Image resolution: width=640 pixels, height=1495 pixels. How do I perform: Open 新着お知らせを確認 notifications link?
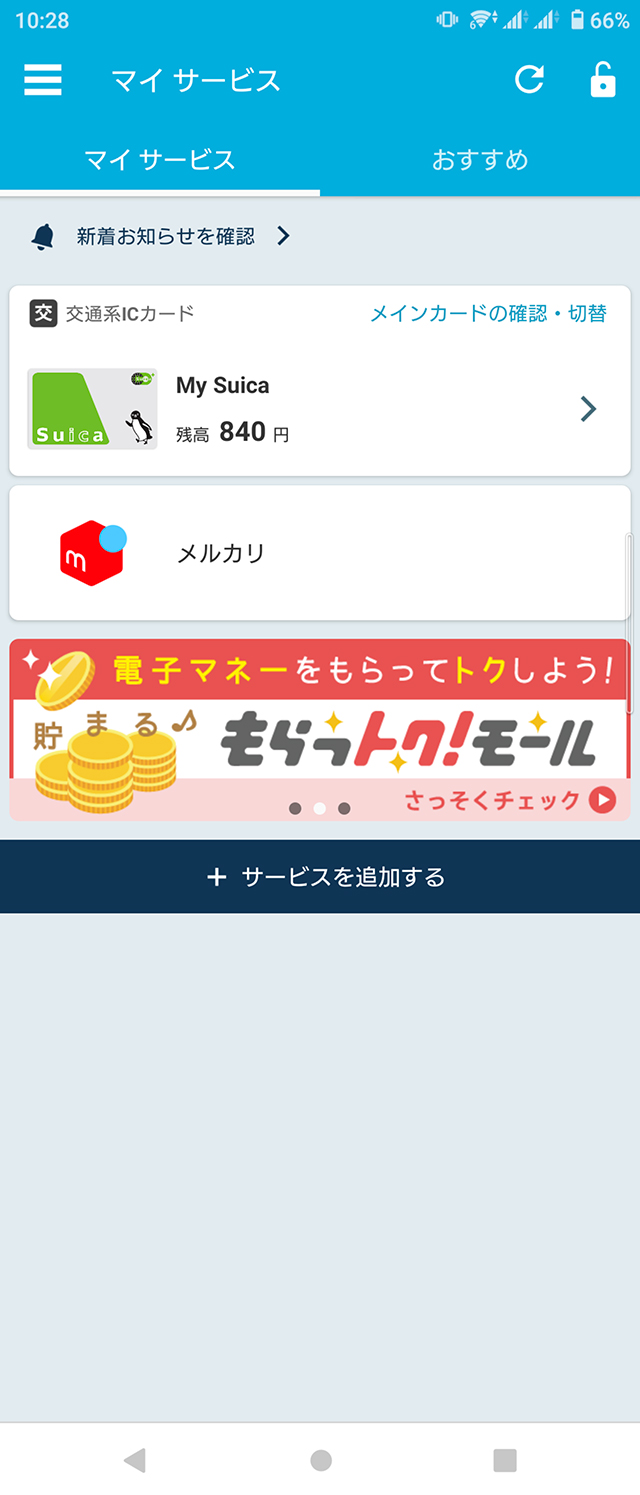tap(165, 237)
